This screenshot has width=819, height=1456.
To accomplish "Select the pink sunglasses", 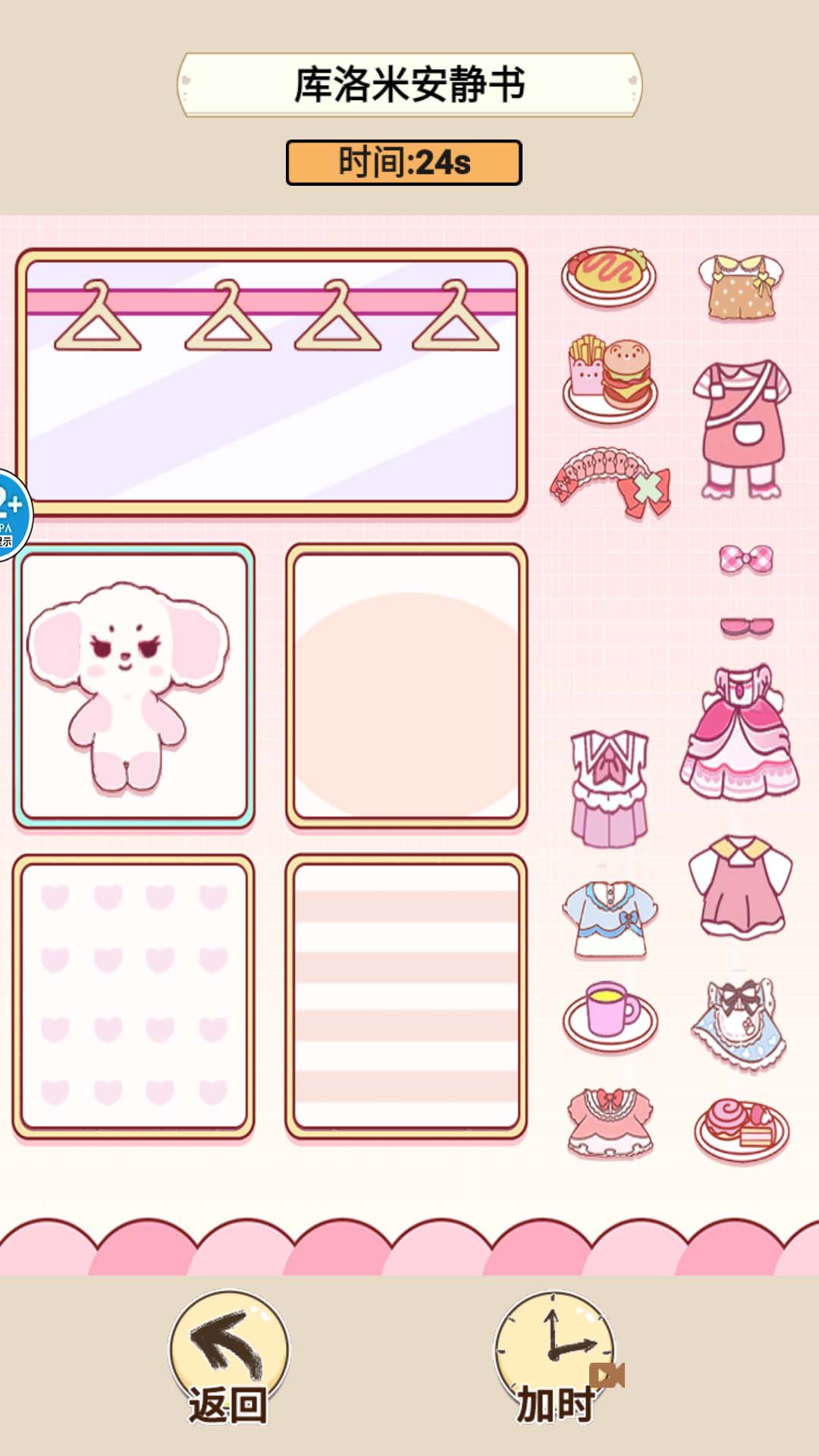I will tap(746, 626).
